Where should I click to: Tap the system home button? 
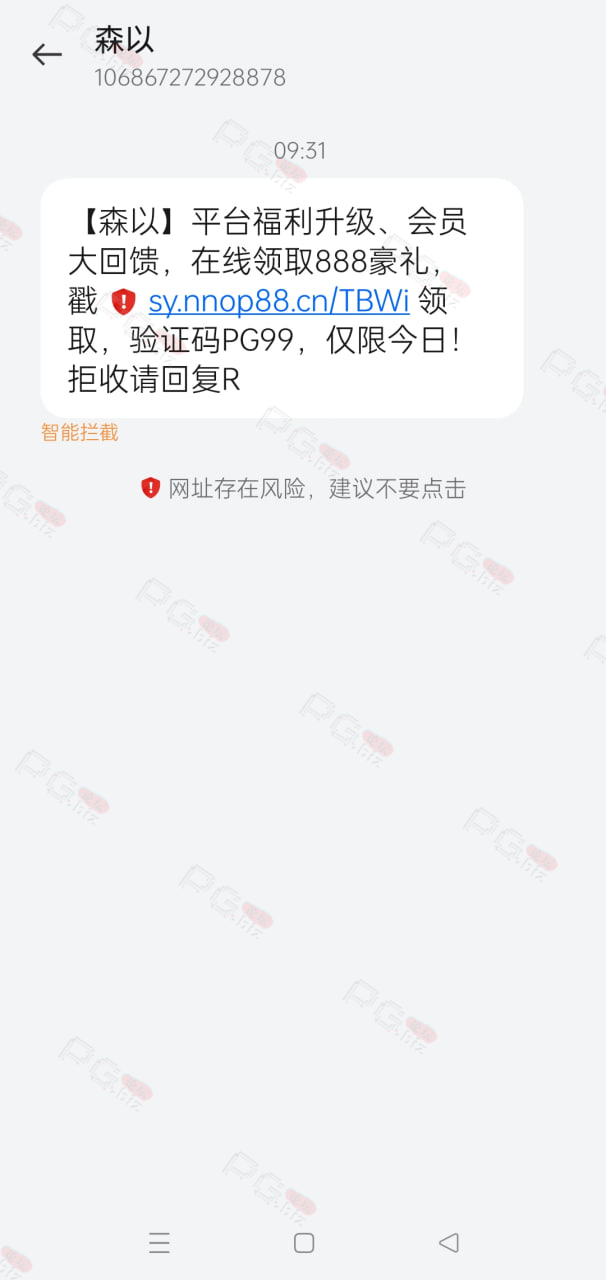(x=304, y=1243)
